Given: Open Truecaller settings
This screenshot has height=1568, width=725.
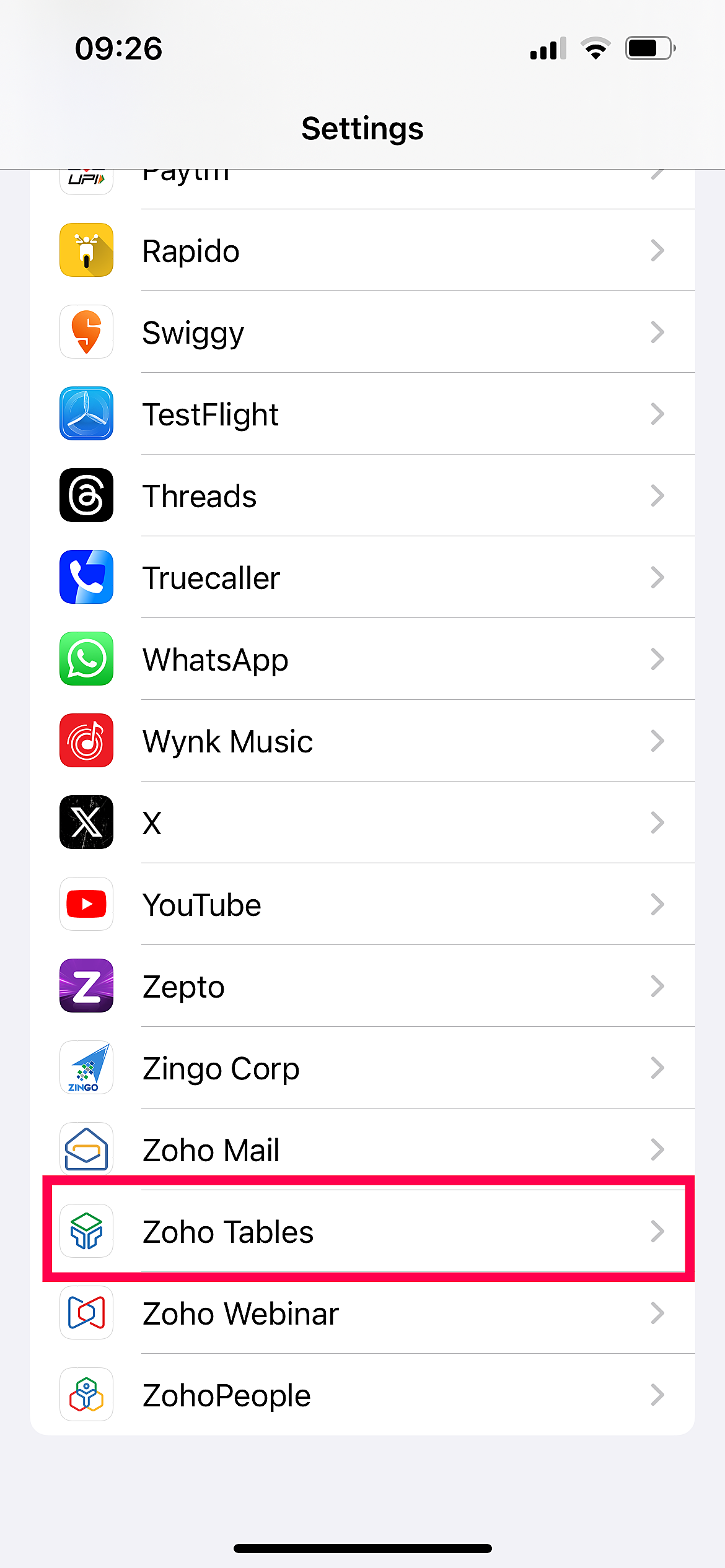Looking at the screenshot, I should click(x=362, y=578).
